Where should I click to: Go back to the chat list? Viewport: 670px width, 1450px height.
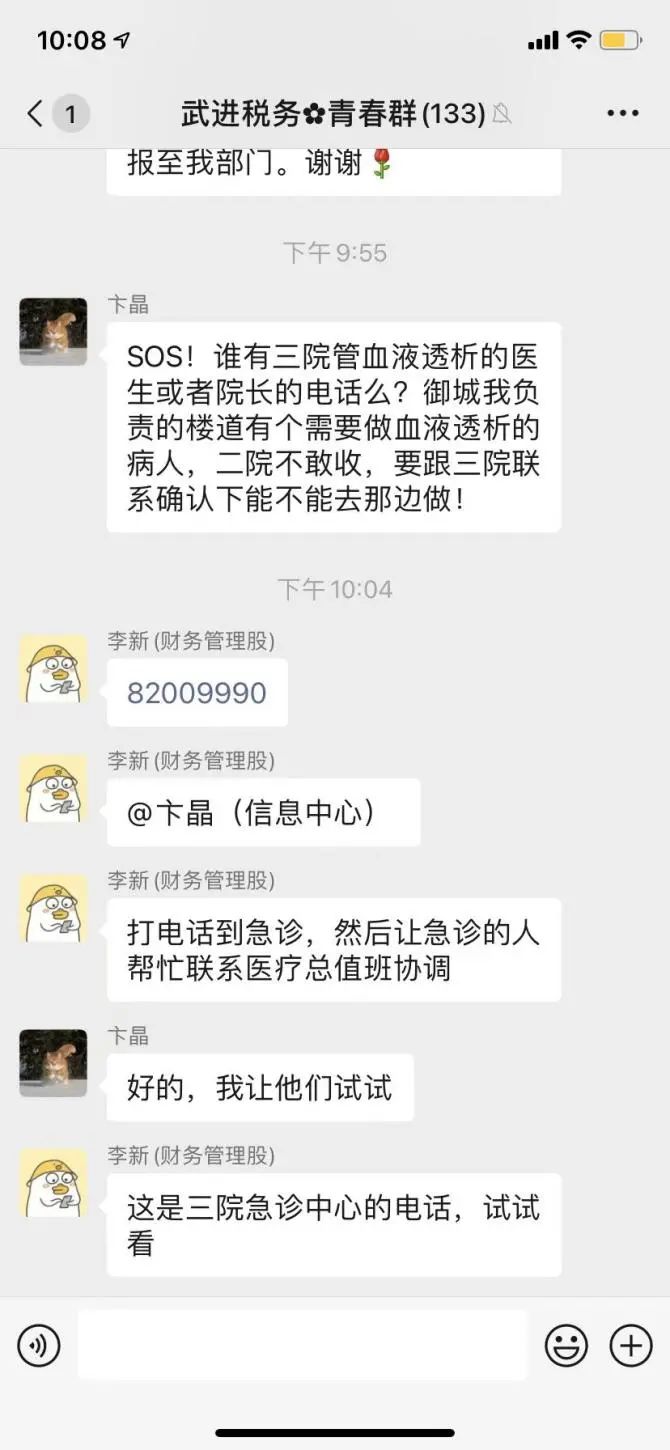(36, 114)
